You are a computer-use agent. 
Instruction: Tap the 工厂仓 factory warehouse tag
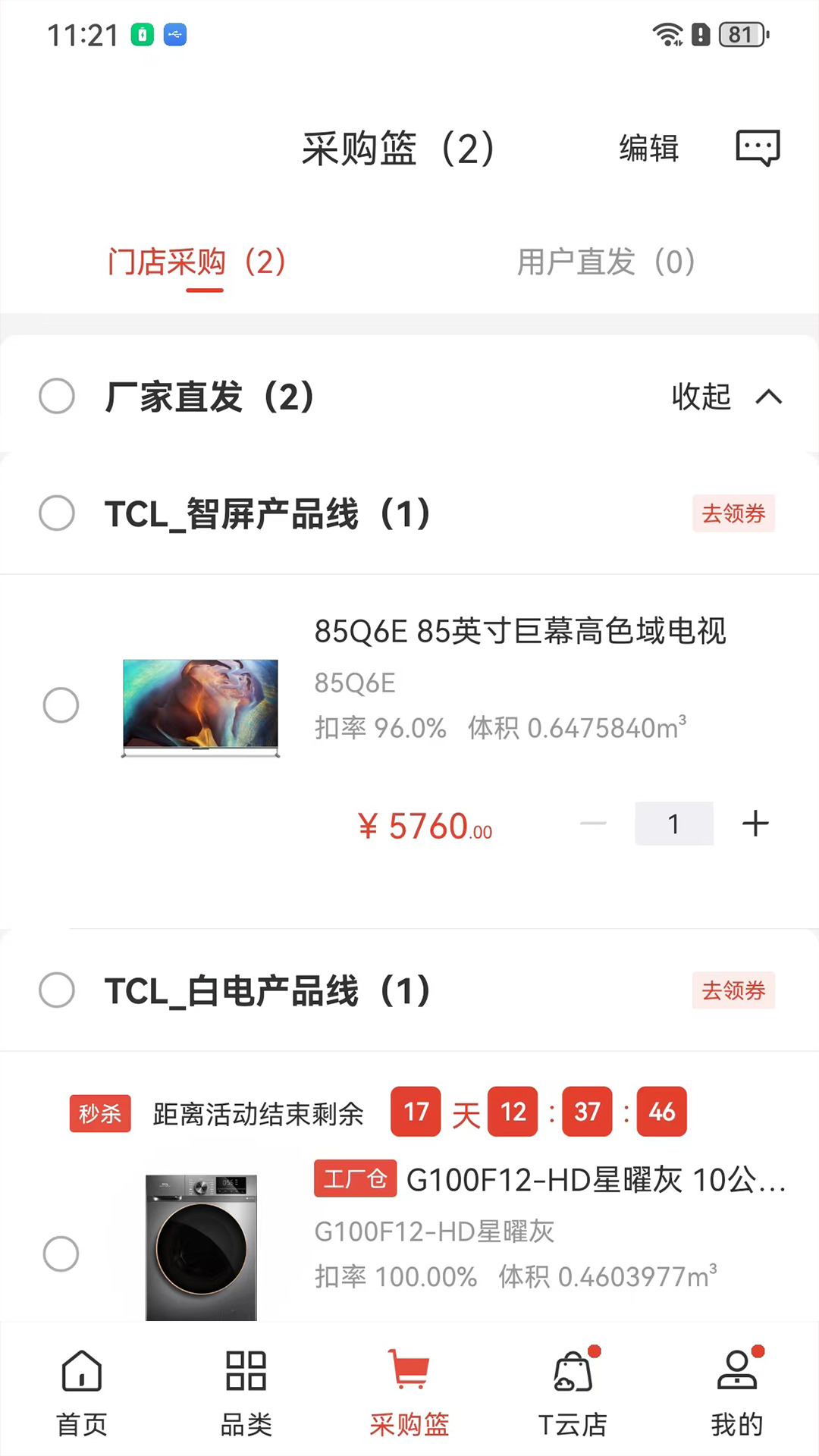tap(355, 1178)
